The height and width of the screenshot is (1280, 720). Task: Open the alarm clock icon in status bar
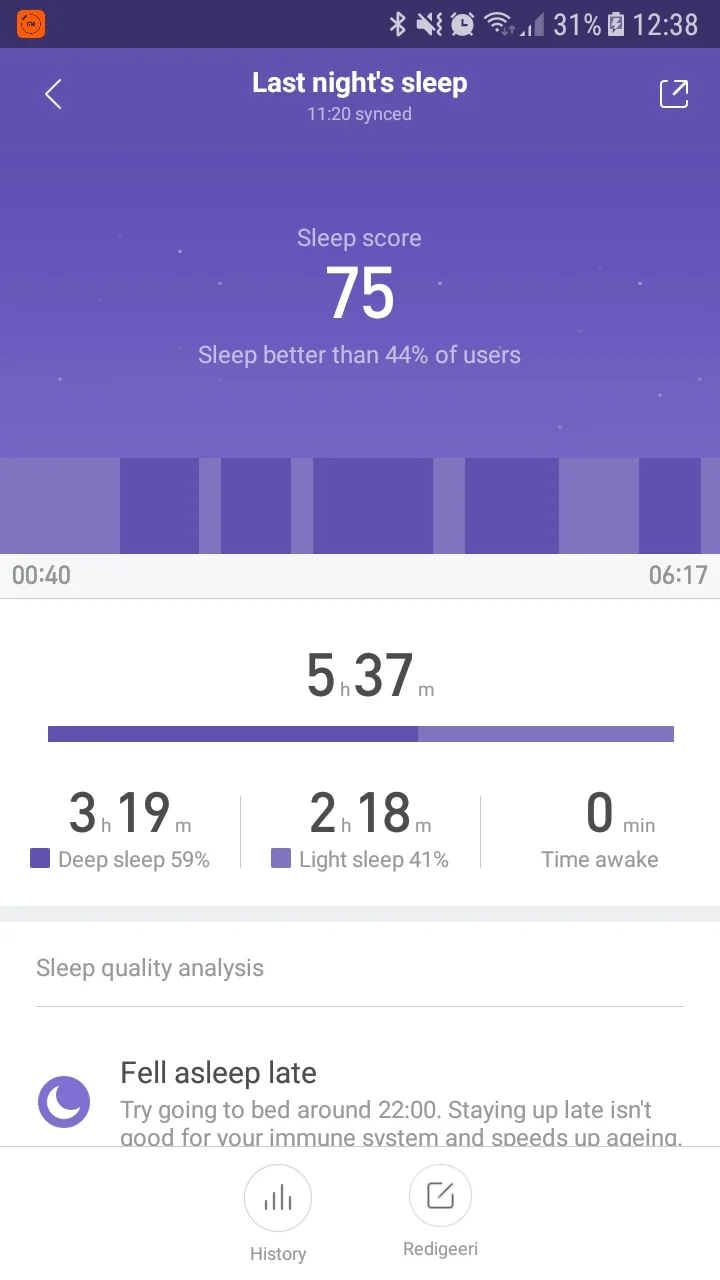[461, 24]
